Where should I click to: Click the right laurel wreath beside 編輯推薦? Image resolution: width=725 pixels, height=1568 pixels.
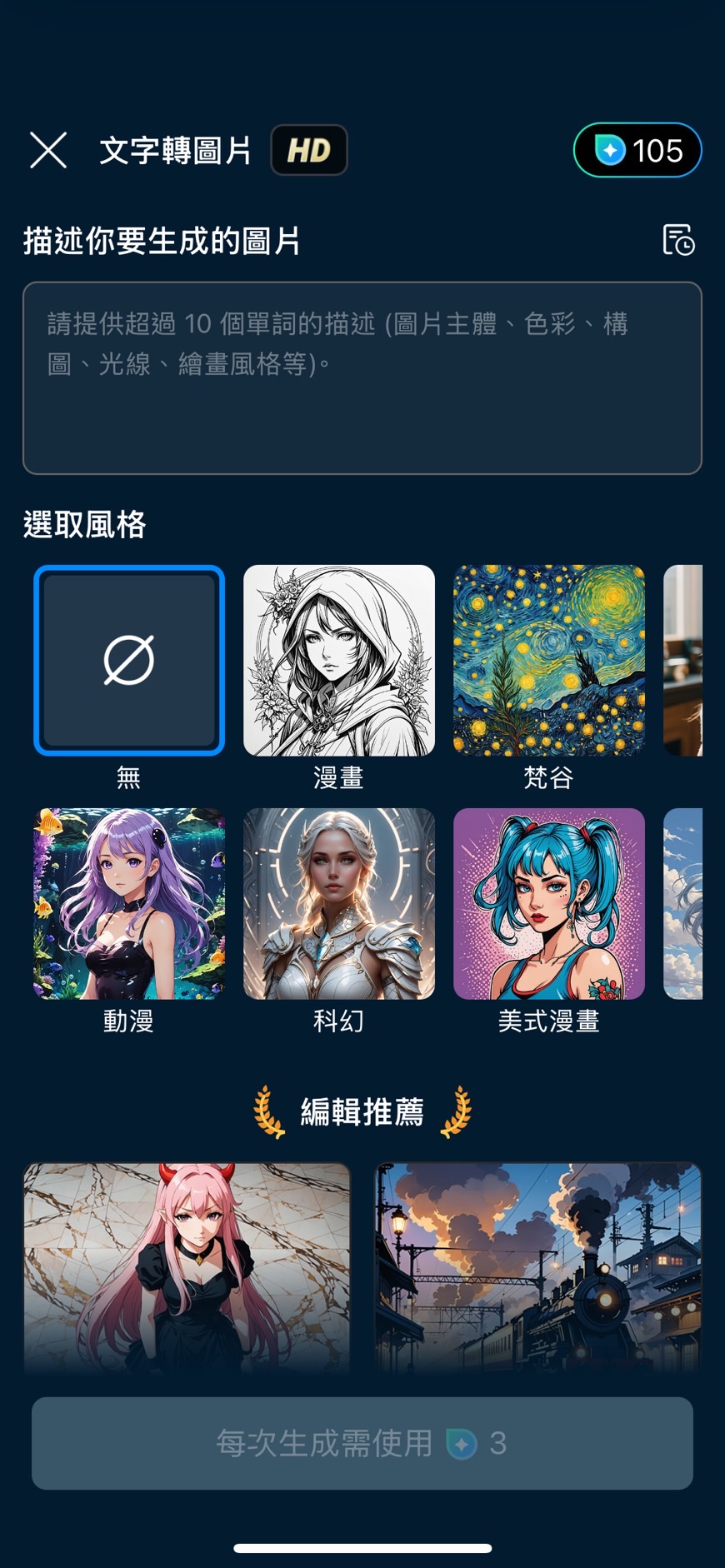(459, 1111)
